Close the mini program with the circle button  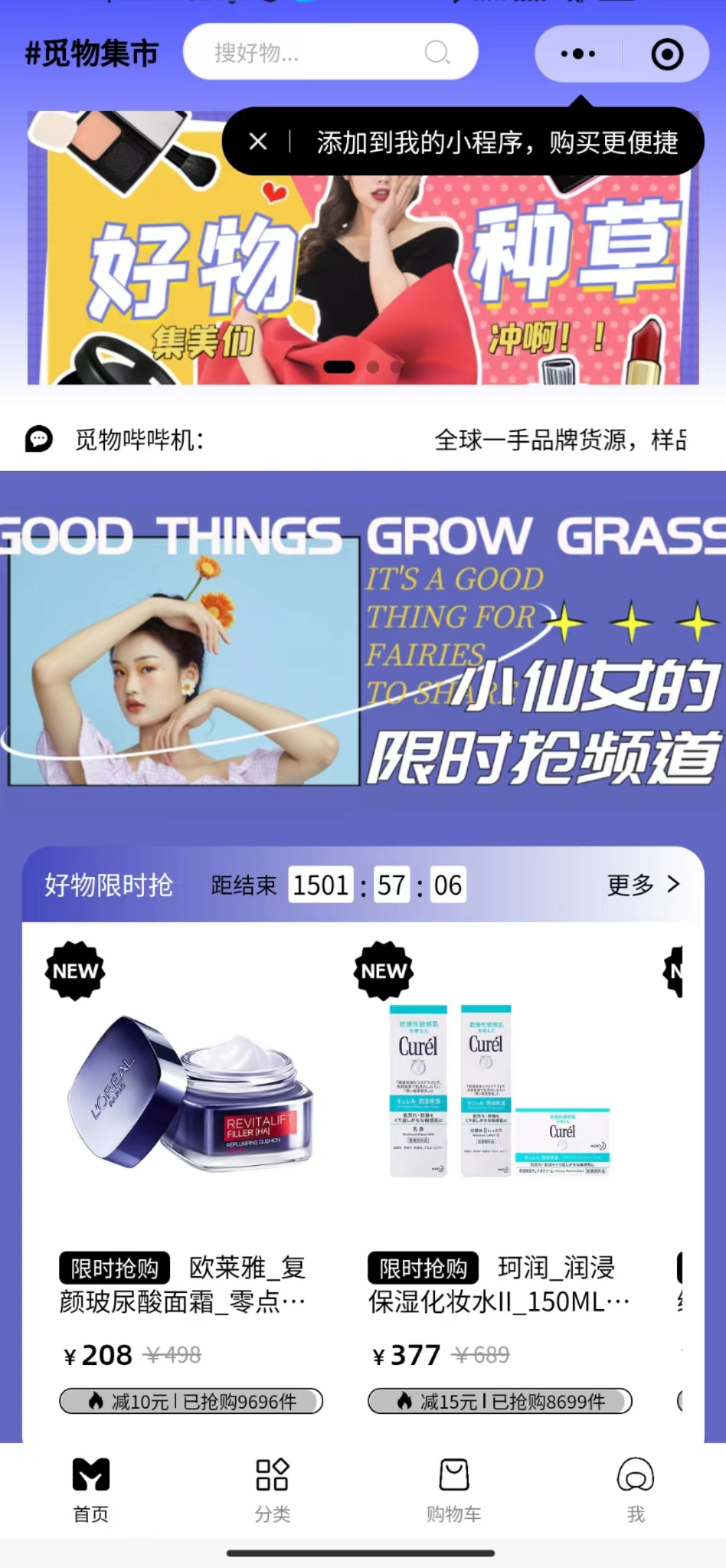tap(667, 54)
